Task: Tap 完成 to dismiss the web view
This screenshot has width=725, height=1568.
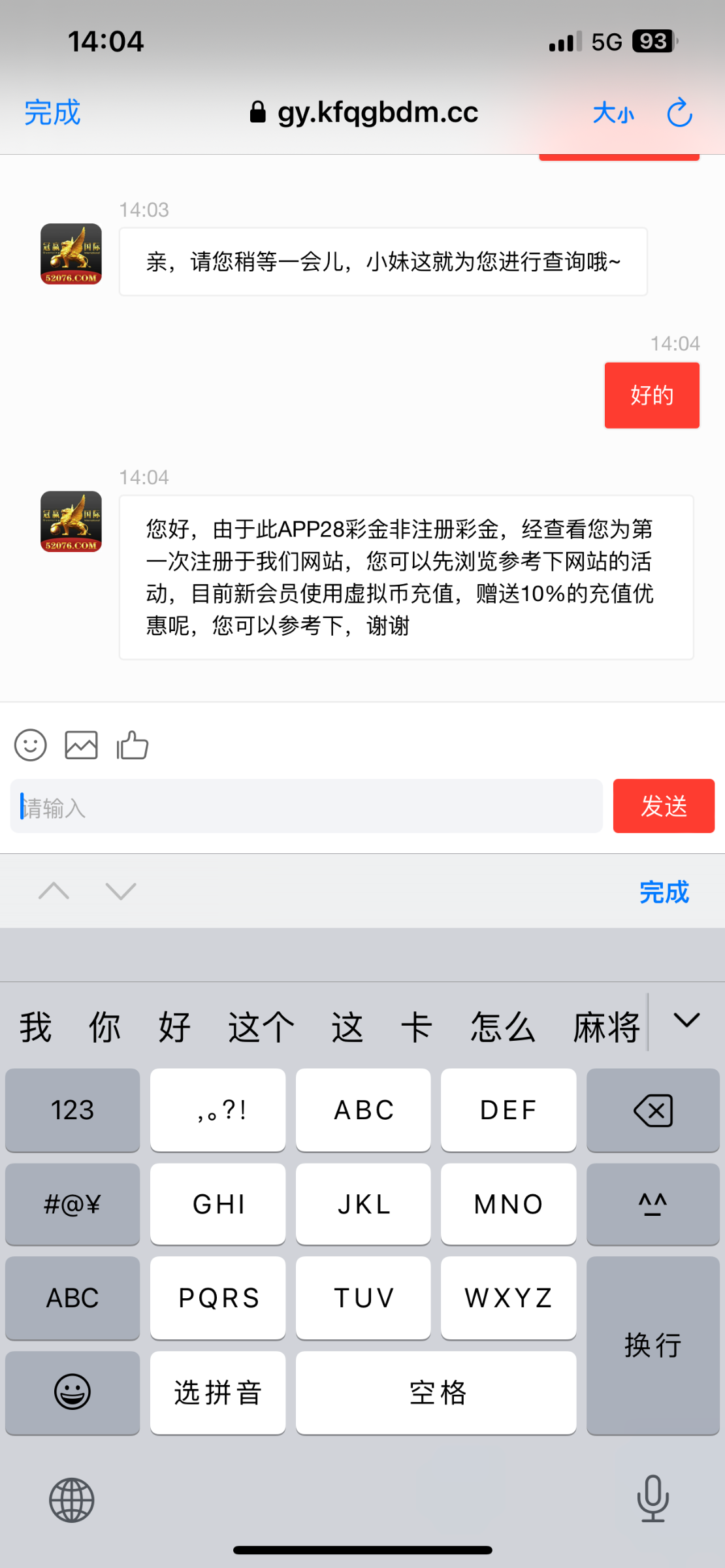Action: pyautogui.click(x=52, y=112)
